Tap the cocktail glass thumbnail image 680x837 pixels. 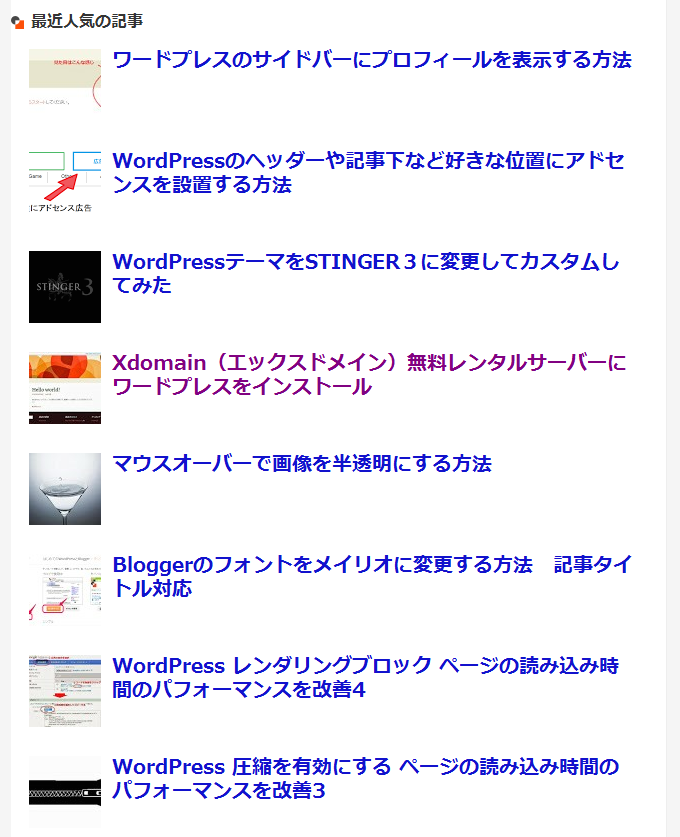click(65, 489)
